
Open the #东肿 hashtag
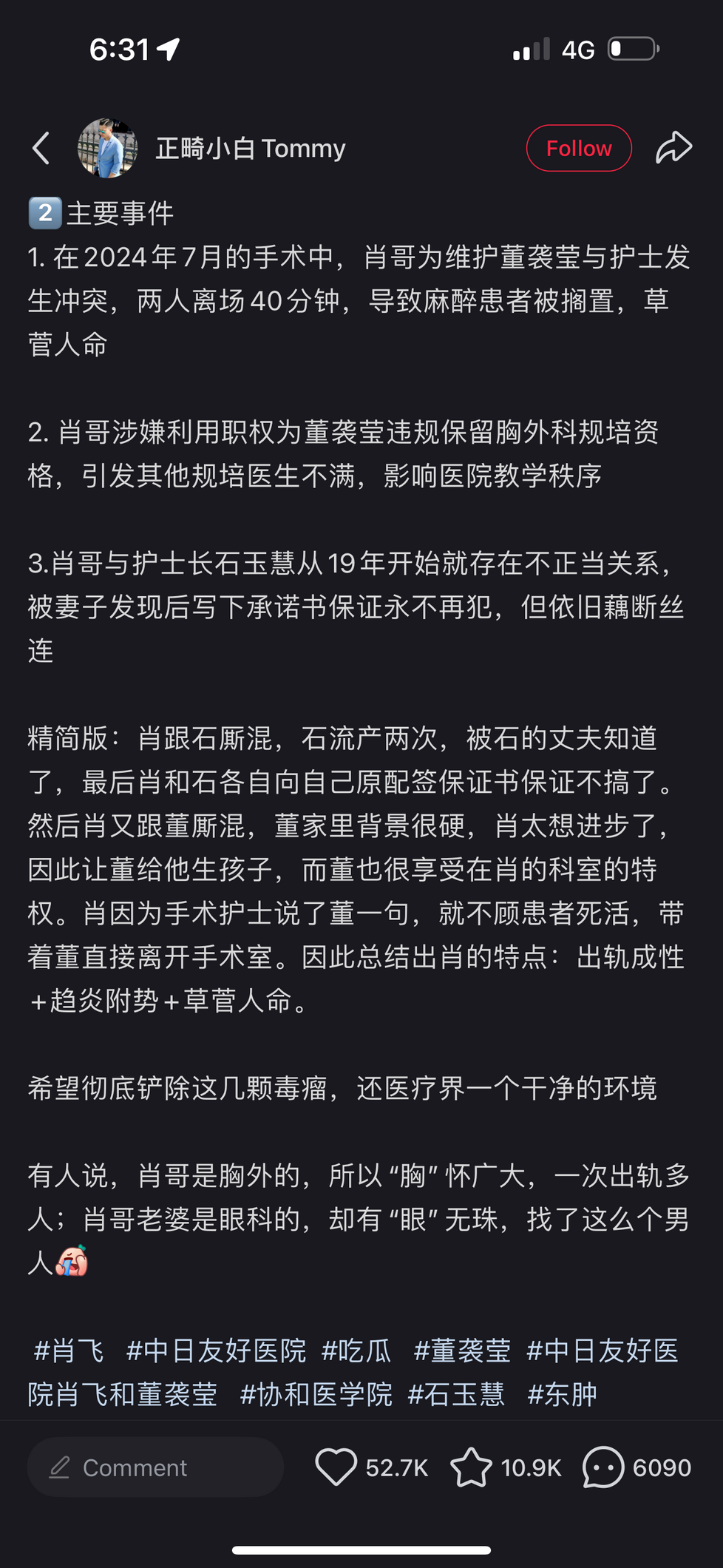562,1394
